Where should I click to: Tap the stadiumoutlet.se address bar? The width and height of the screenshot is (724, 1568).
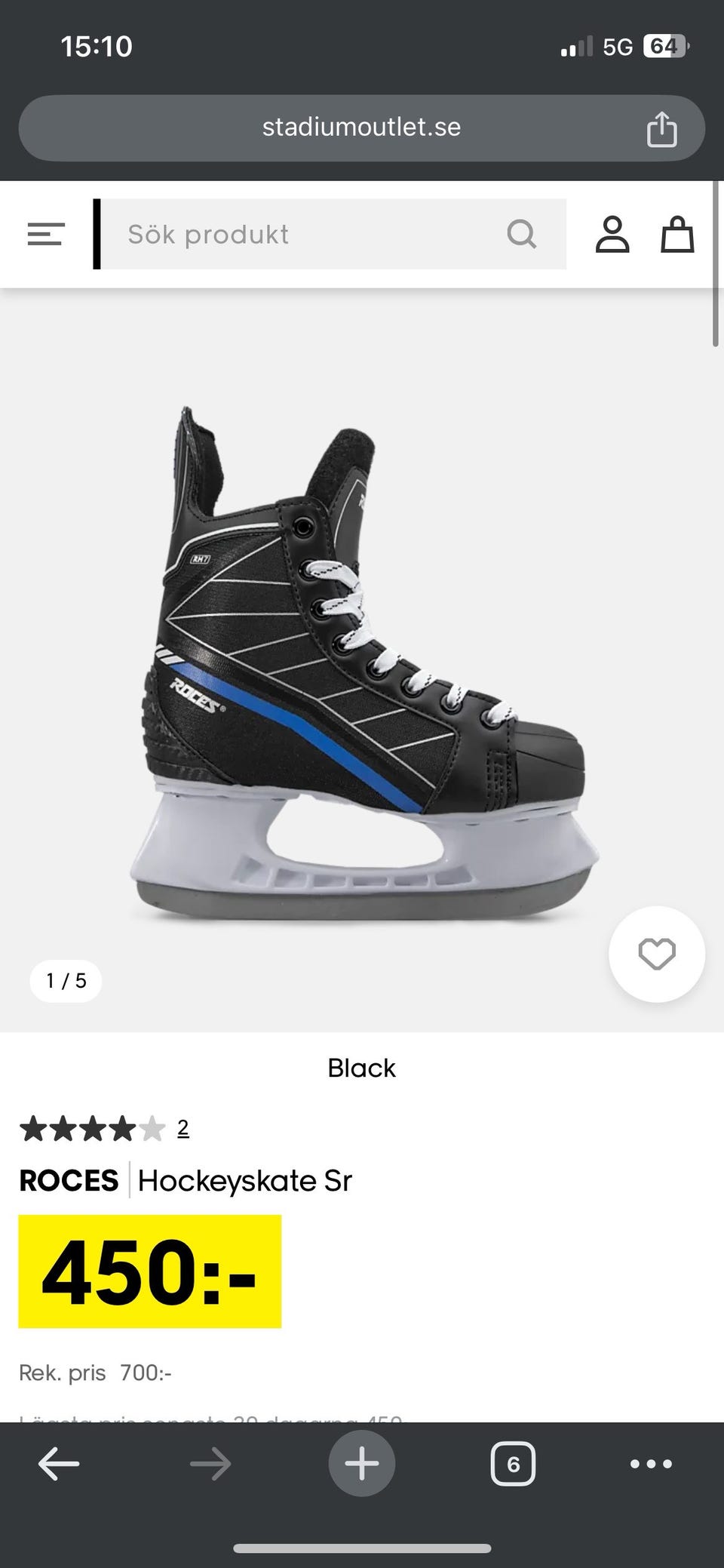[362, 128]
